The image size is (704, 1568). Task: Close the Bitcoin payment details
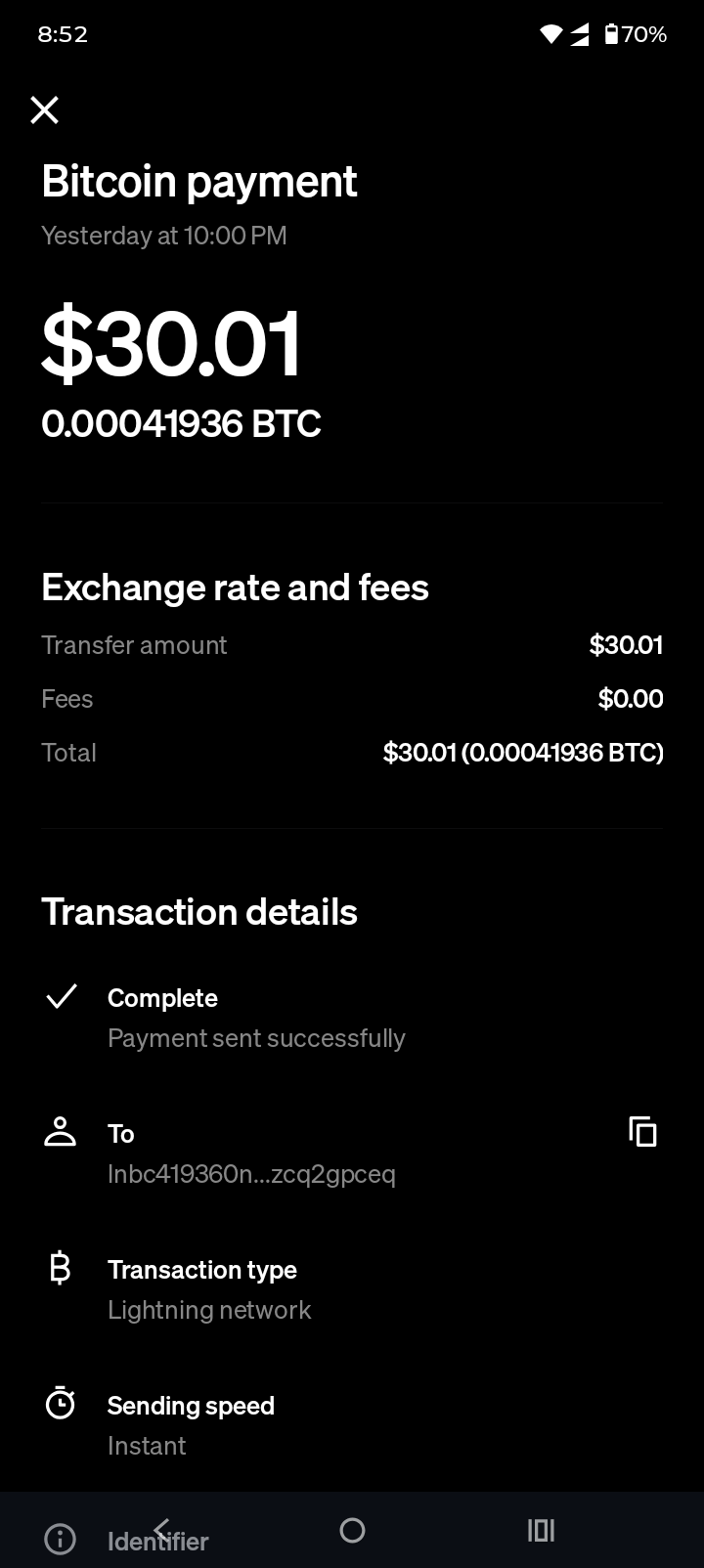coord(45,109)
